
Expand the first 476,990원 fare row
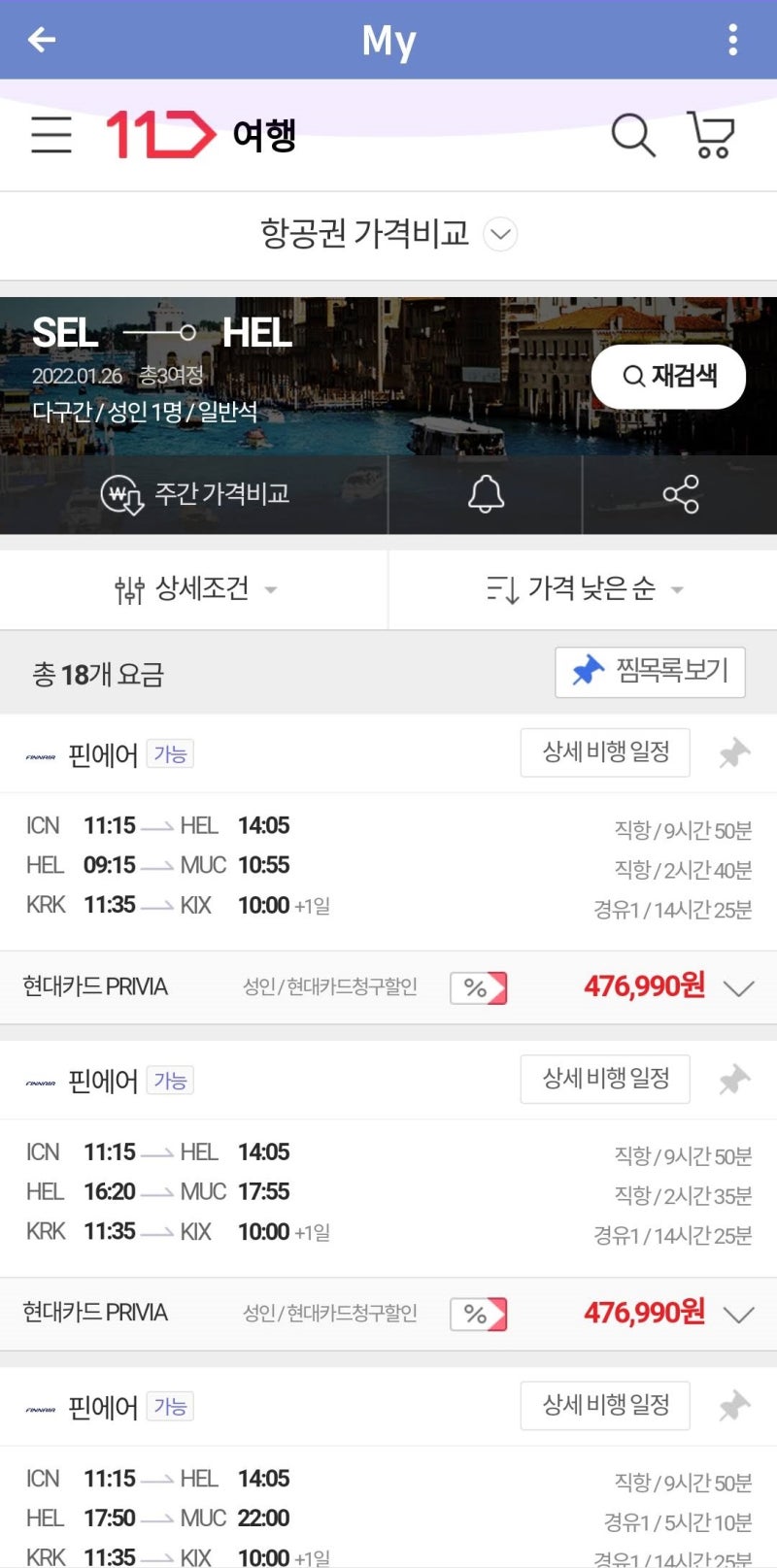738,988
